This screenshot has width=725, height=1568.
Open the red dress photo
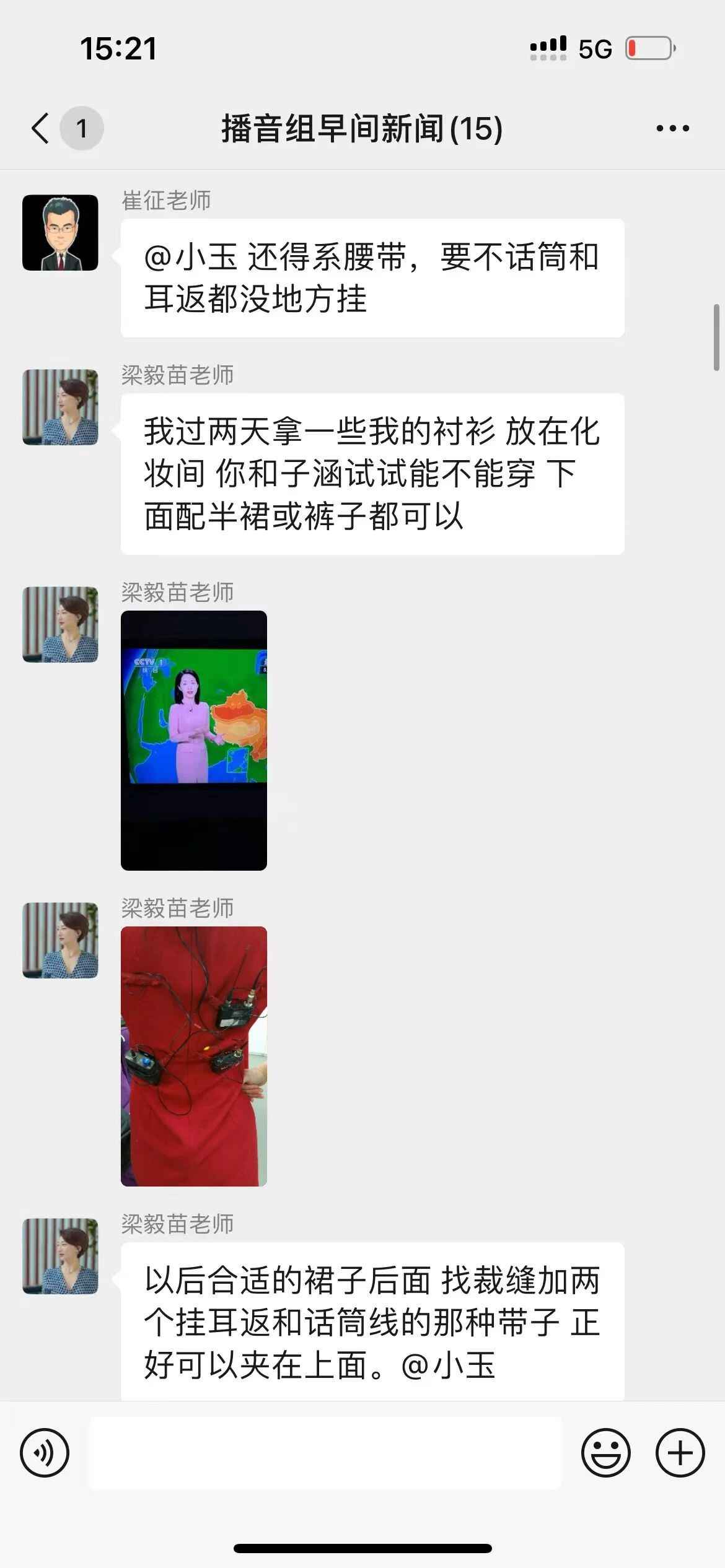[194, 1056]
